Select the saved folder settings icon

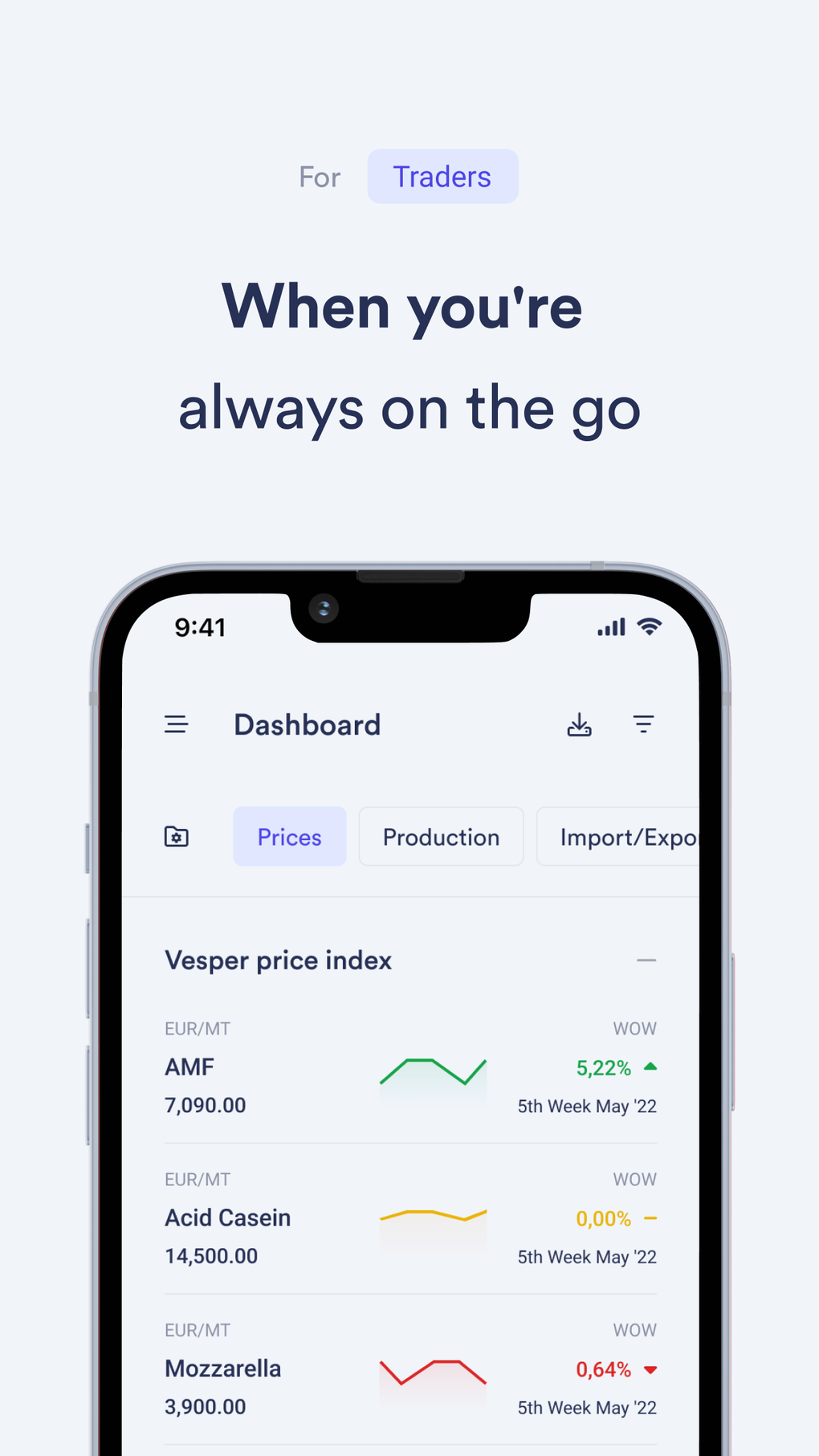point(176,836)
